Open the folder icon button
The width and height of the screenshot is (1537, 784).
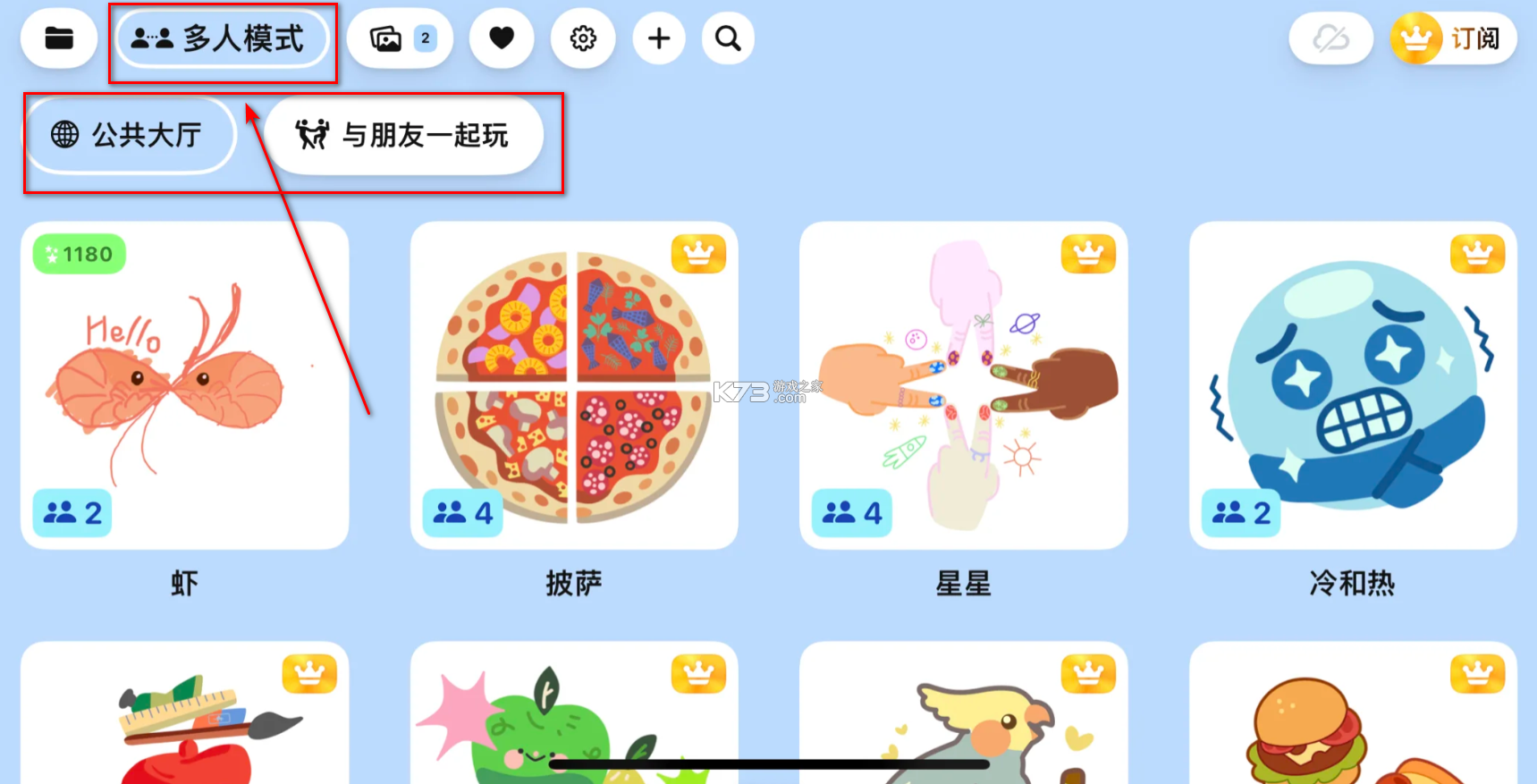click(59, 38)
